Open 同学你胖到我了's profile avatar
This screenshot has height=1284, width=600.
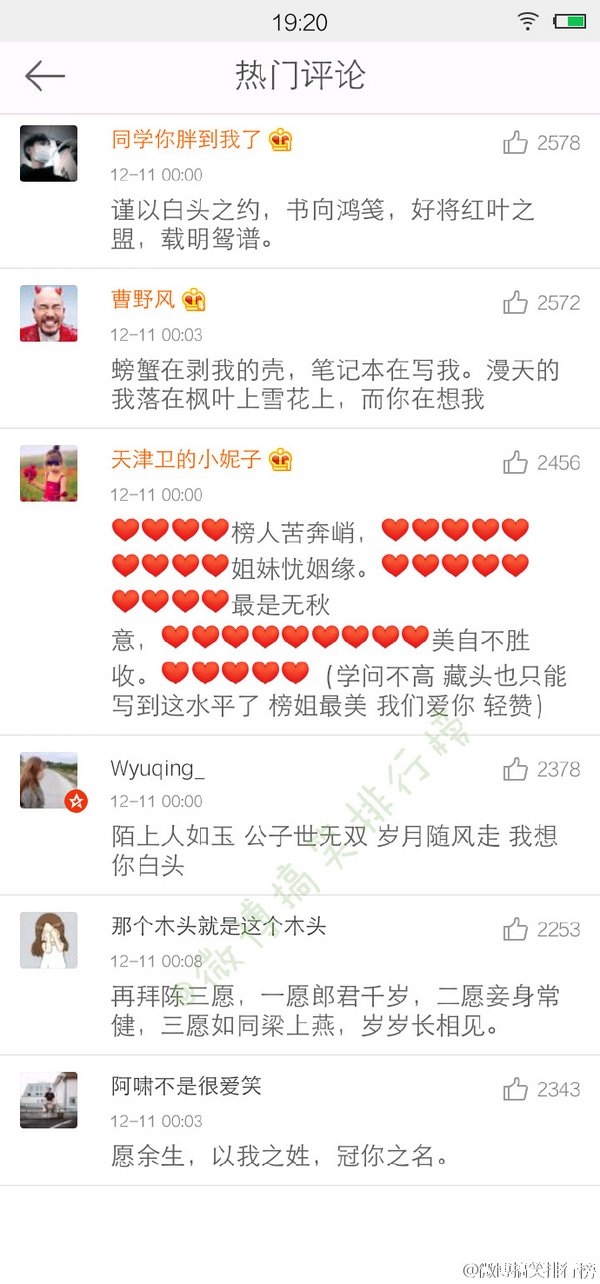pyautogui.click(x=48, y=153)
